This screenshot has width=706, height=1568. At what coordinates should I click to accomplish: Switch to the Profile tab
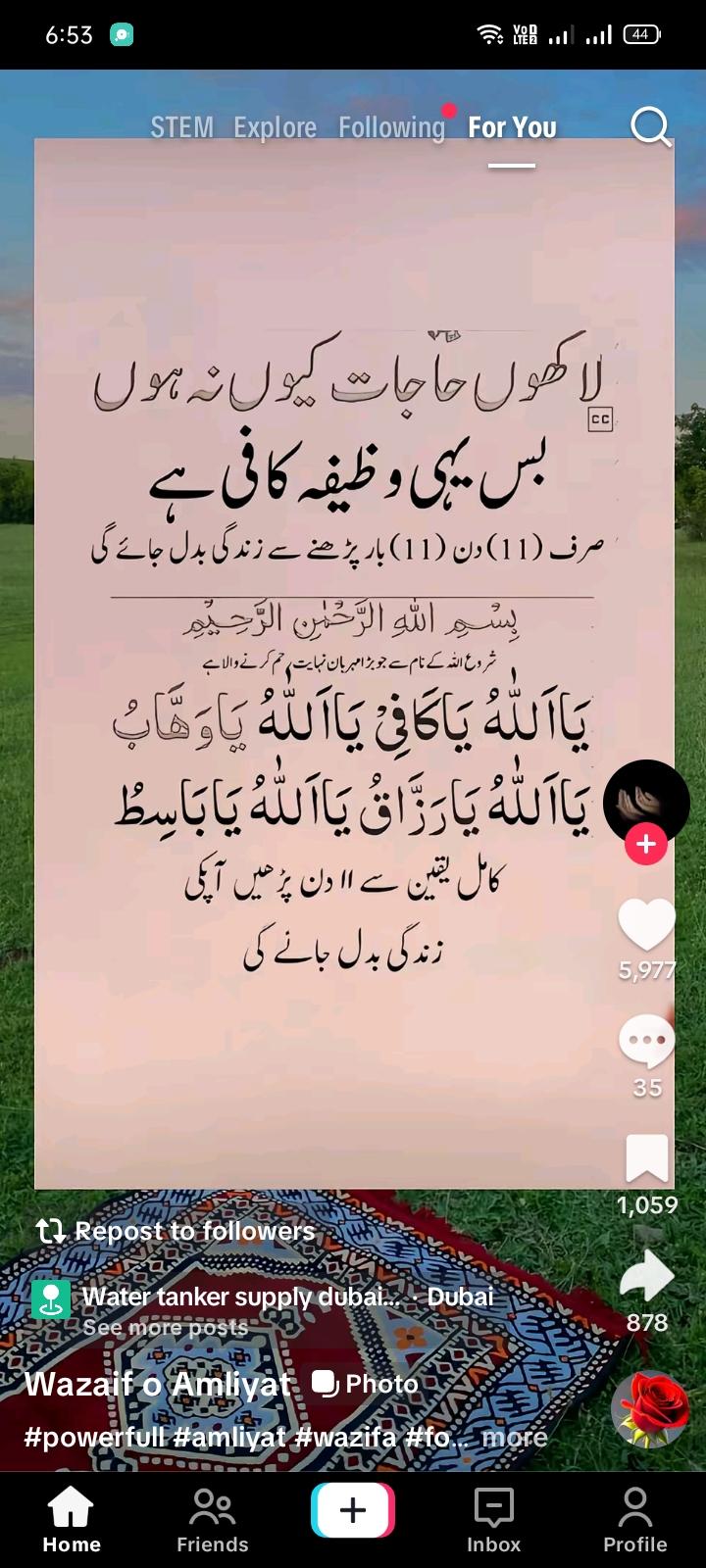pos(634,1519)
